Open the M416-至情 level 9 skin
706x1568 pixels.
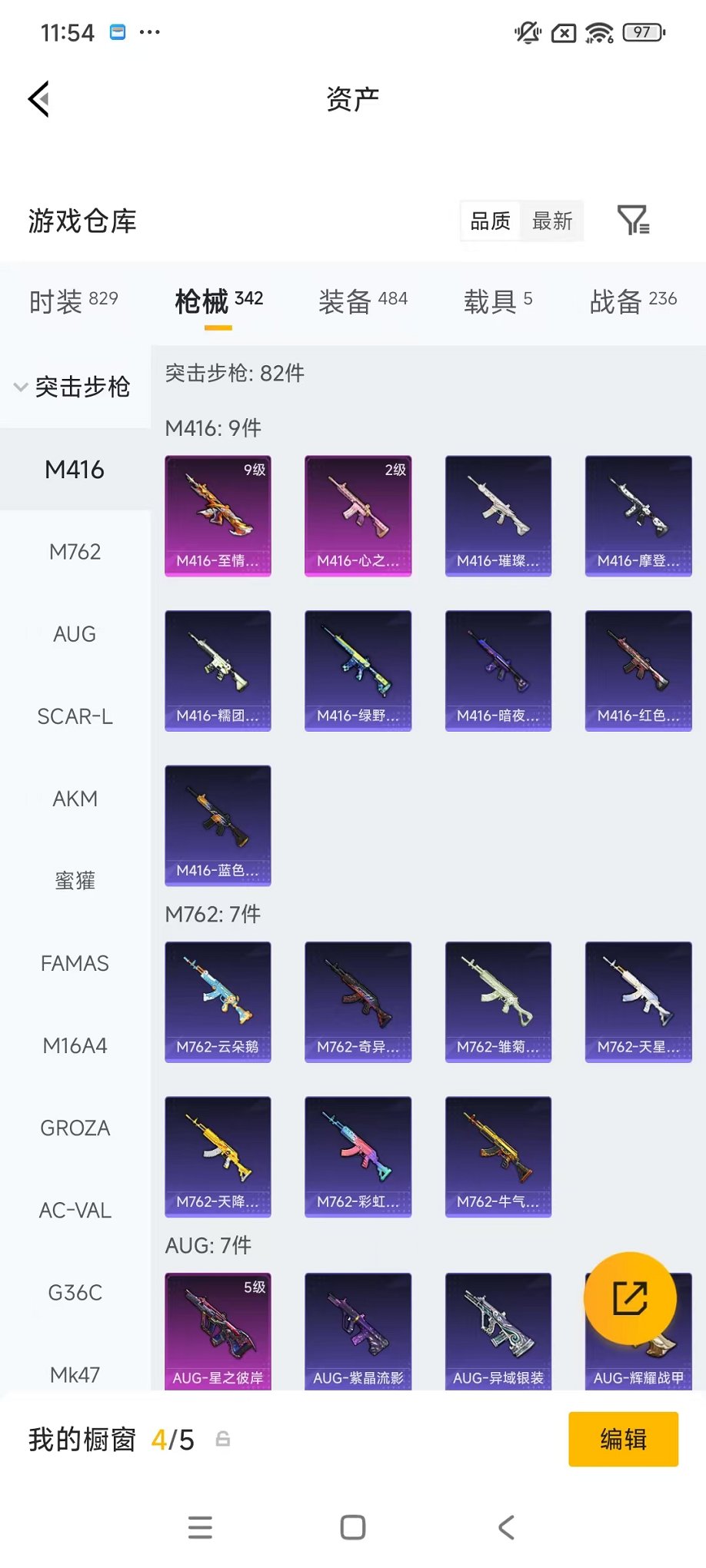pyautogui.click(x=218, y=516)
